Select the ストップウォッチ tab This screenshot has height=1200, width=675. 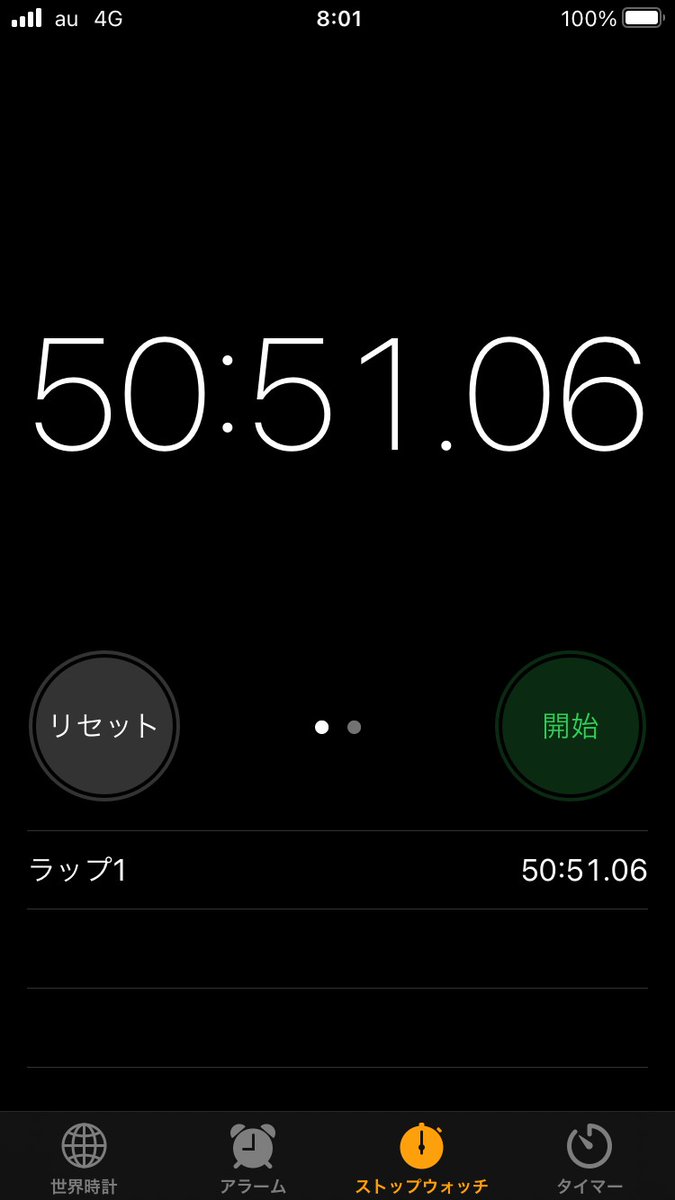pos(421,1158)
